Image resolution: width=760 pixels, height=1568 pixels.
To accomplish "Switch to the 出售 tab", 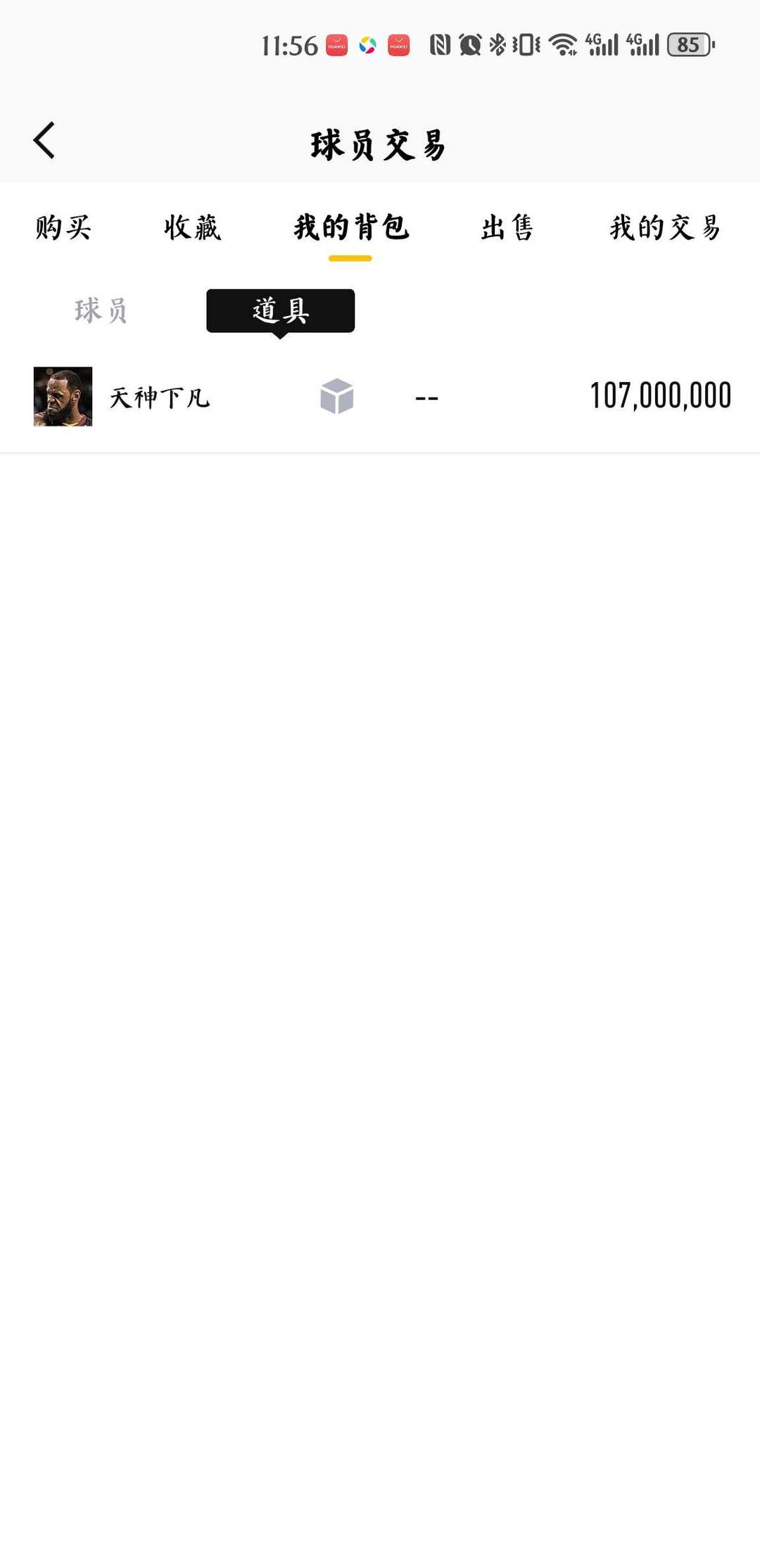I will (x=507, y=228).
